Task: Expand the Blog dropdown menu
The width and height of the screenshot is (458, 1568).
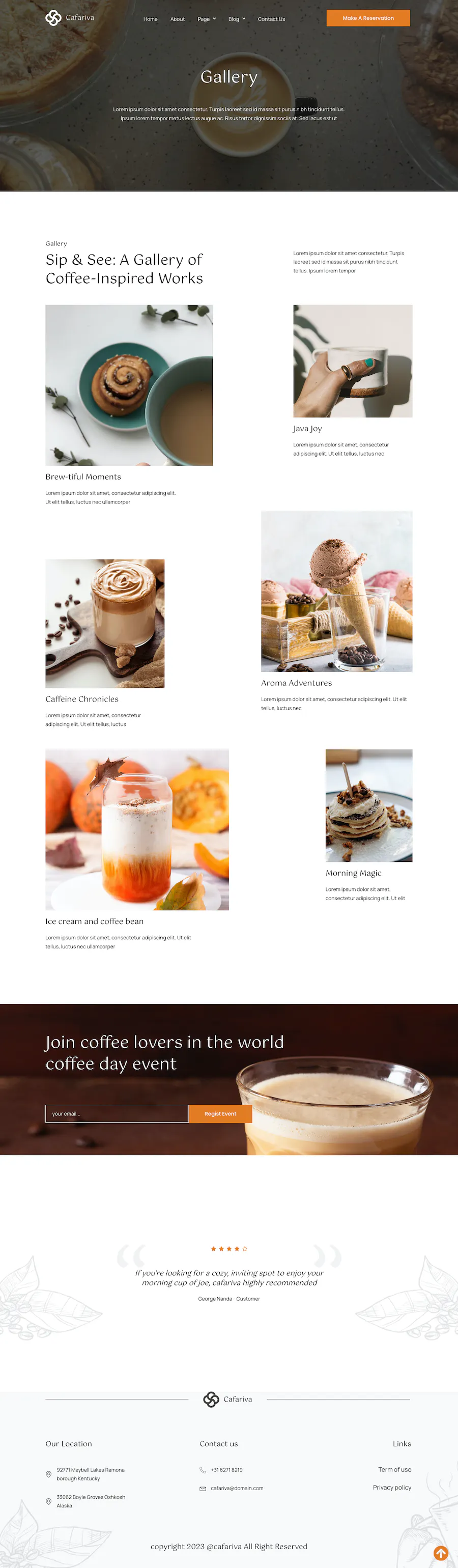Action: (237, 19)
